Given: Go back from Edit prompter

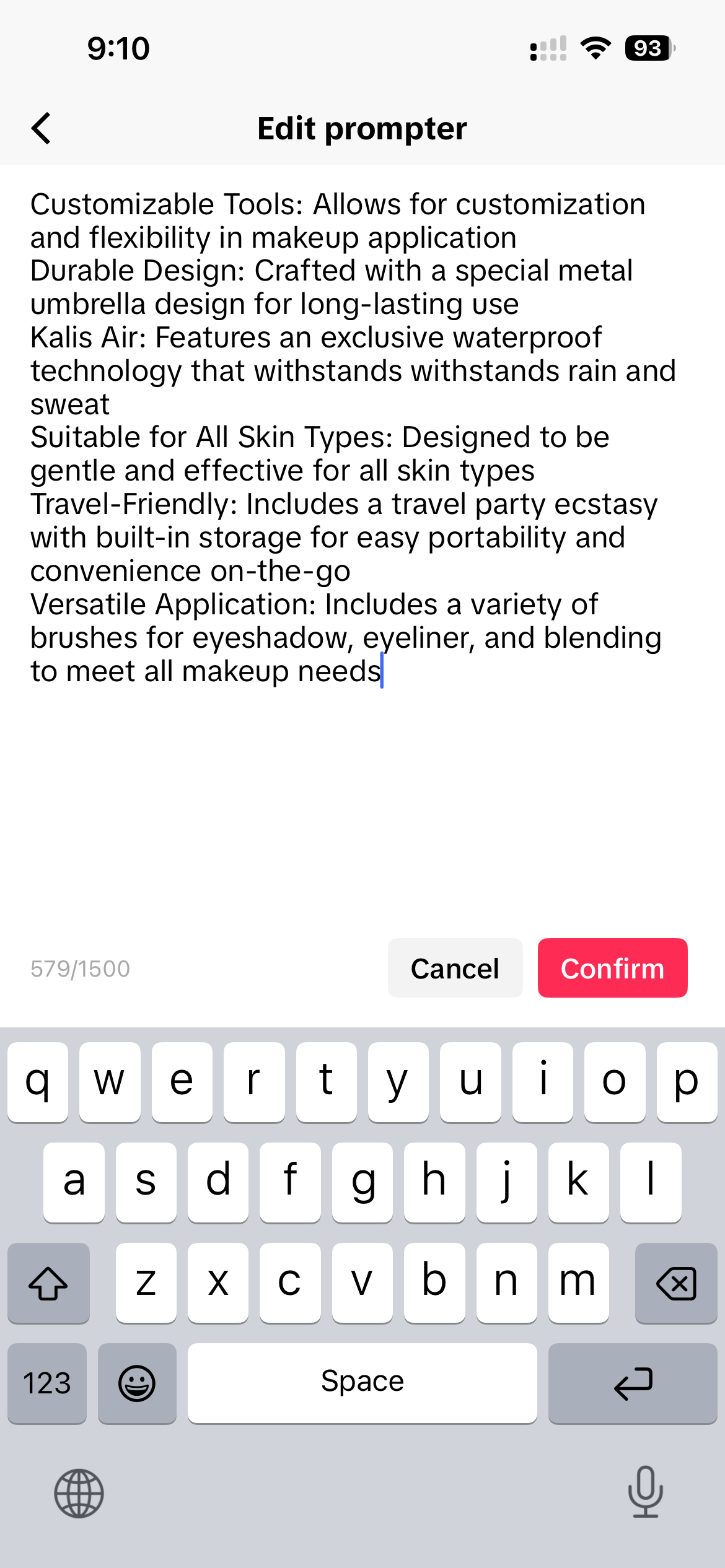Looking at the screenshot, I should click(41, 129).
